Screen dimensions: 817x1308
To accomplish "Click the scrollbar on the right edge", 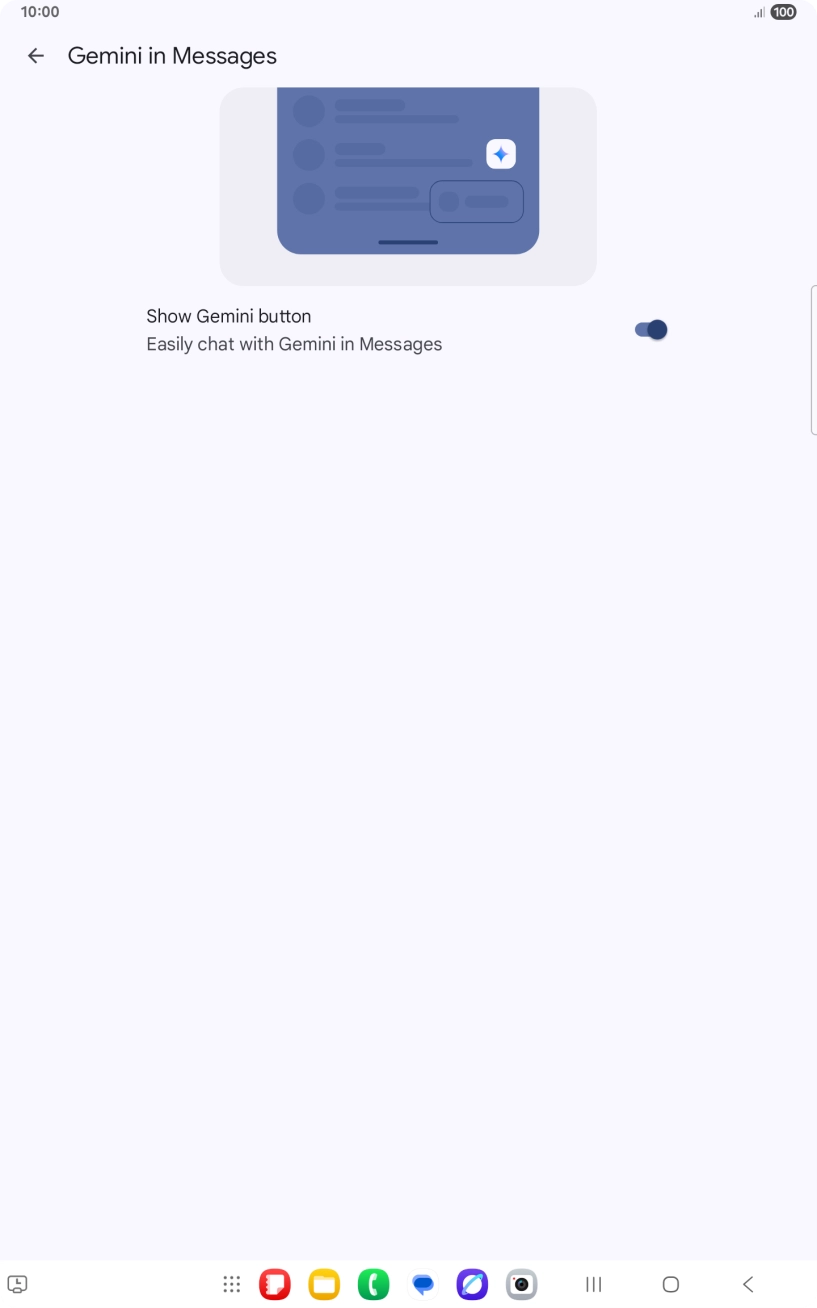I will pyautogui.click(x=812, y=360).
